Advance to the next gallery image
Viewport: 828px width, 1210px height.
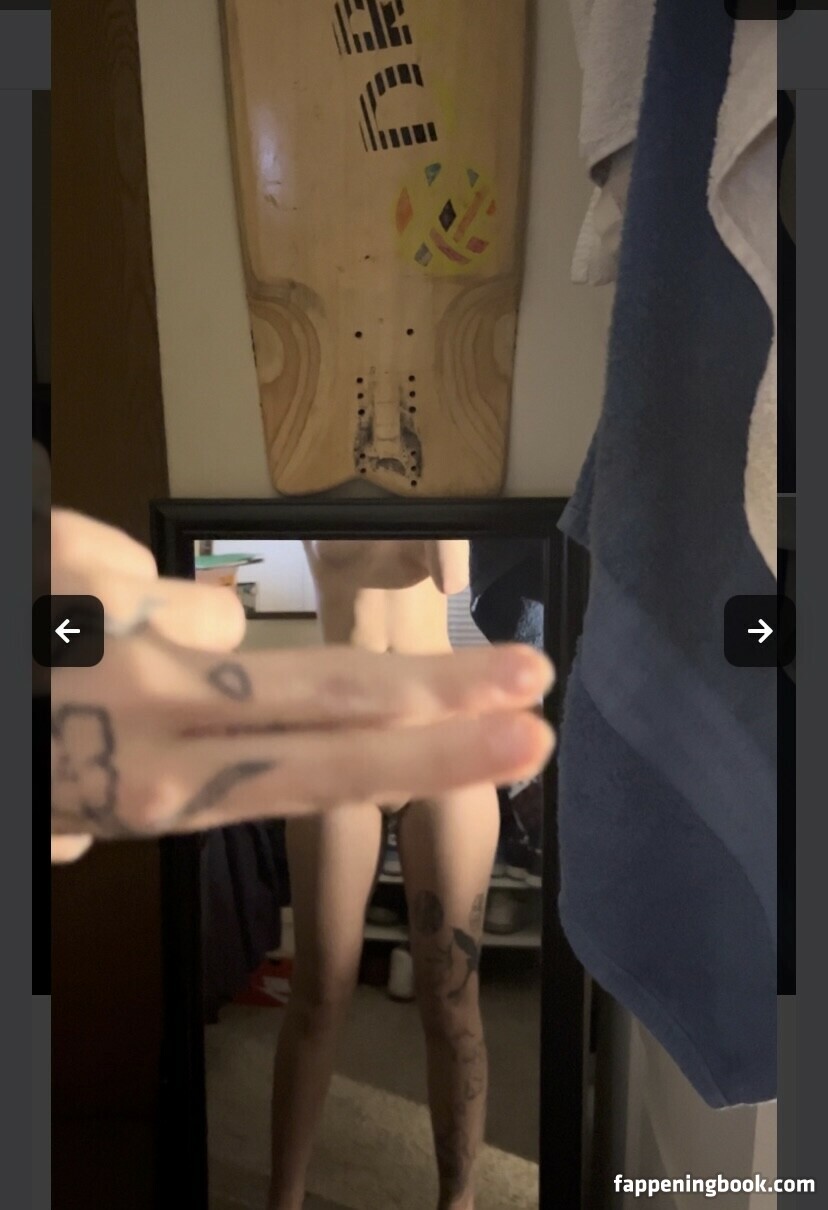pyautogui.click(x=759, y=631)
